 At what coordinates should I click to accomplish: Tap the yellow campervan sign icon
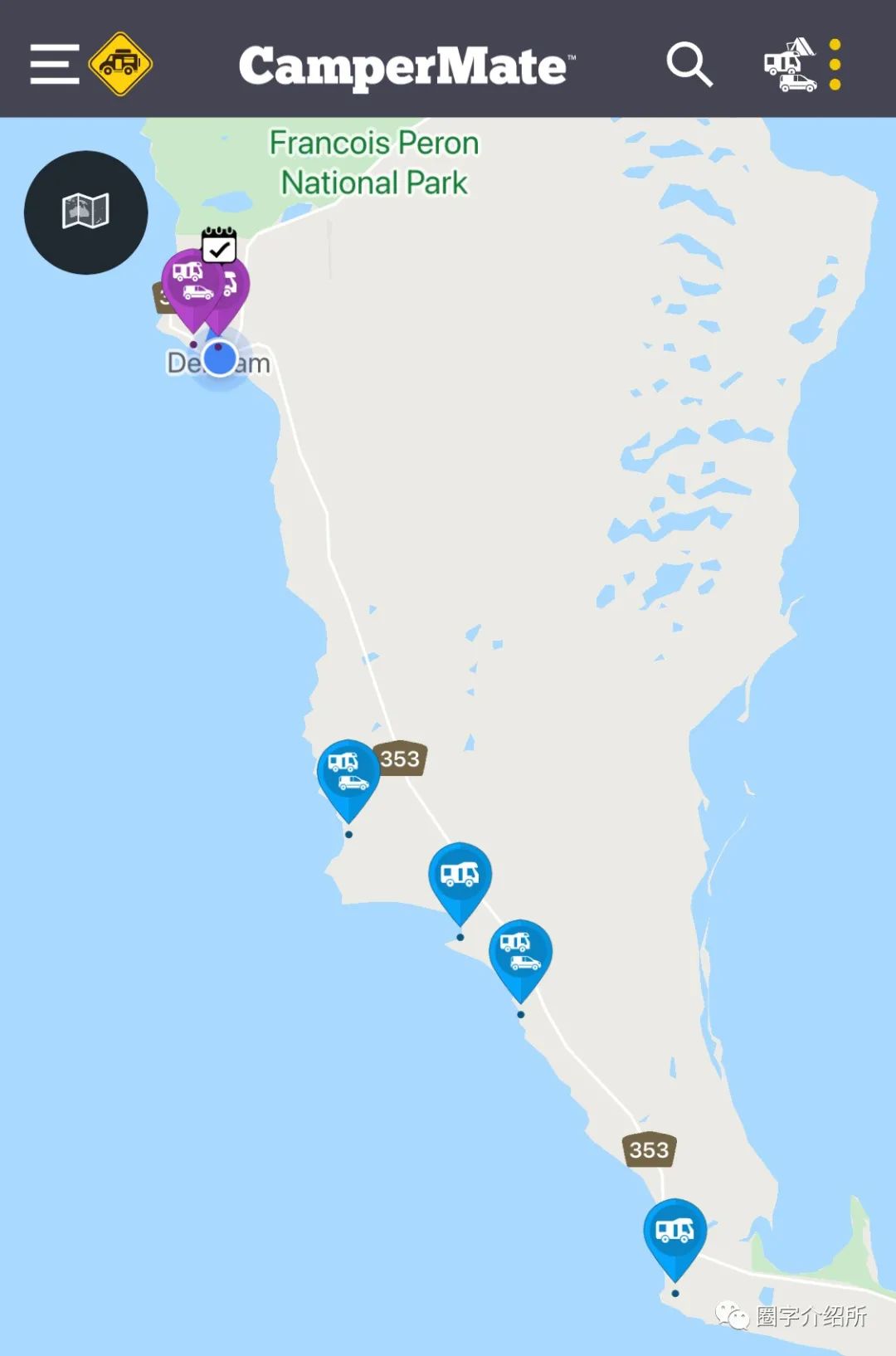point(120,64)
